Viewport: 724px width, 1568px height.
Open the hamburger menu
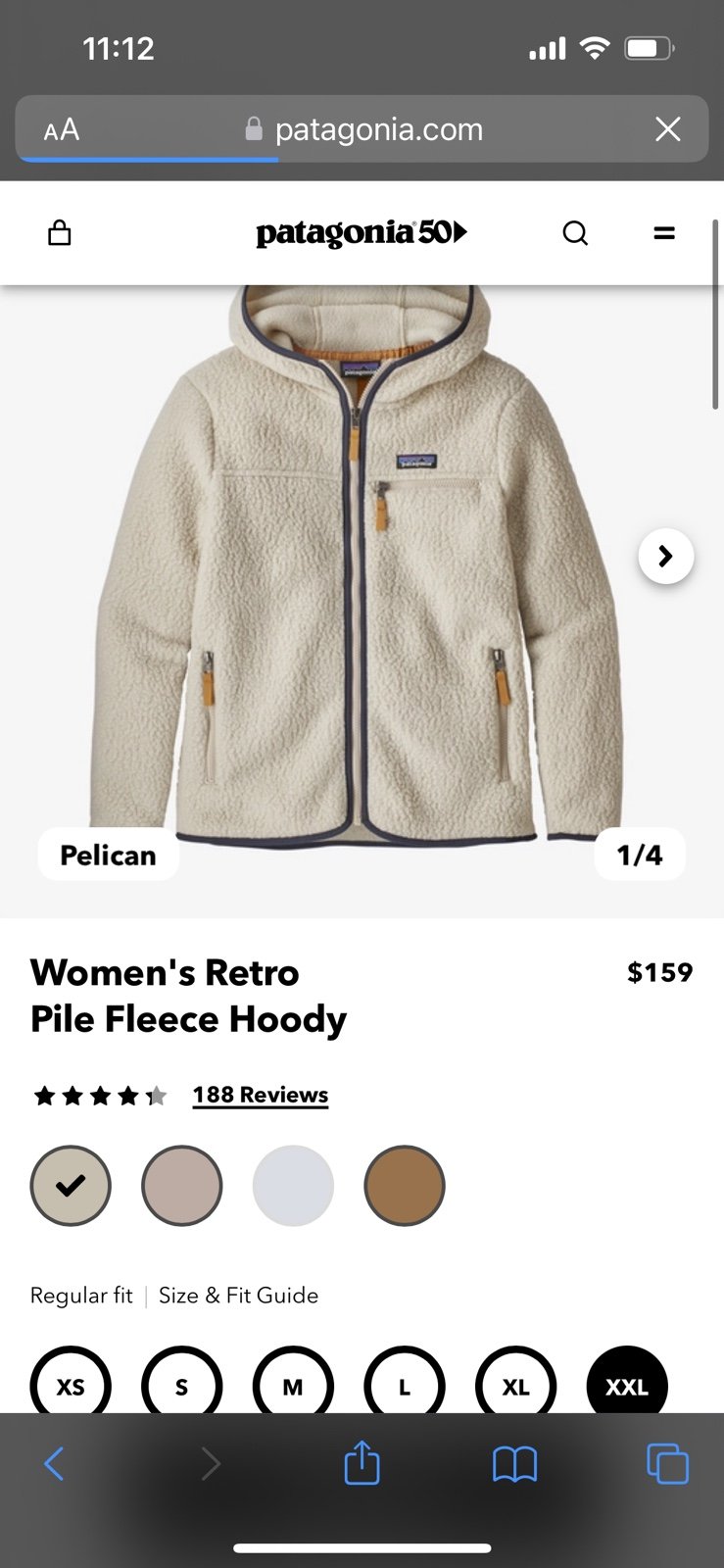point(664,232)
